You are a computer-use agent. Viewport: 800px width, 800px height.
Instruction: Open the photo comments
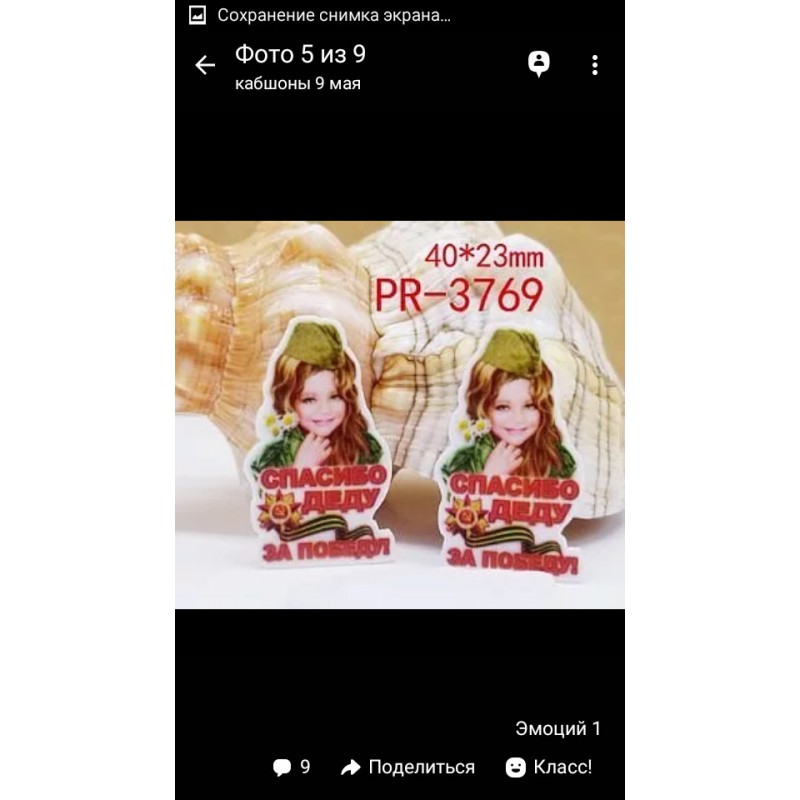point(291,767)
